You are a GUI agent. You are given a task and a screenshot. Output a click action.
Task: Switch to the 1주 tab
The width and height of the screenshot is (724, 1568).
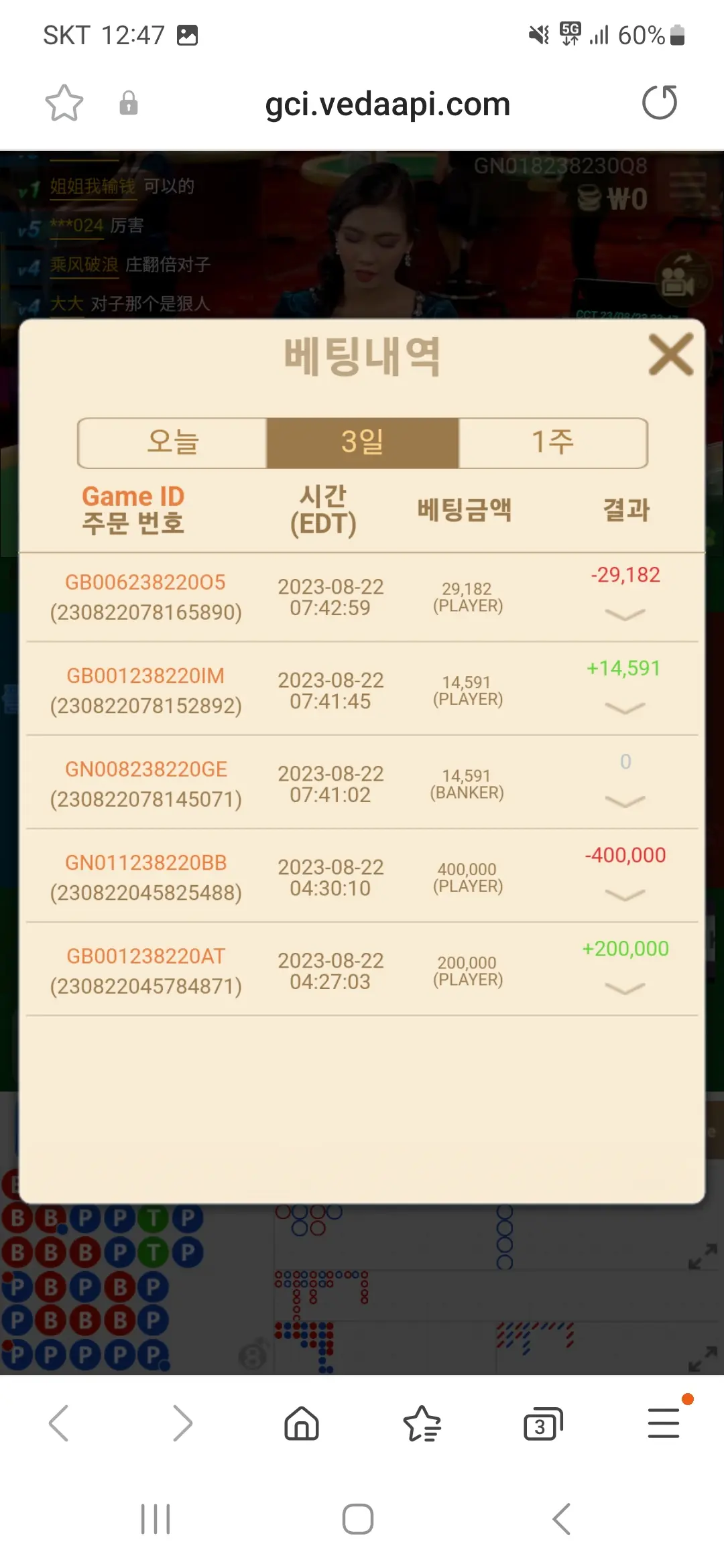553,443
